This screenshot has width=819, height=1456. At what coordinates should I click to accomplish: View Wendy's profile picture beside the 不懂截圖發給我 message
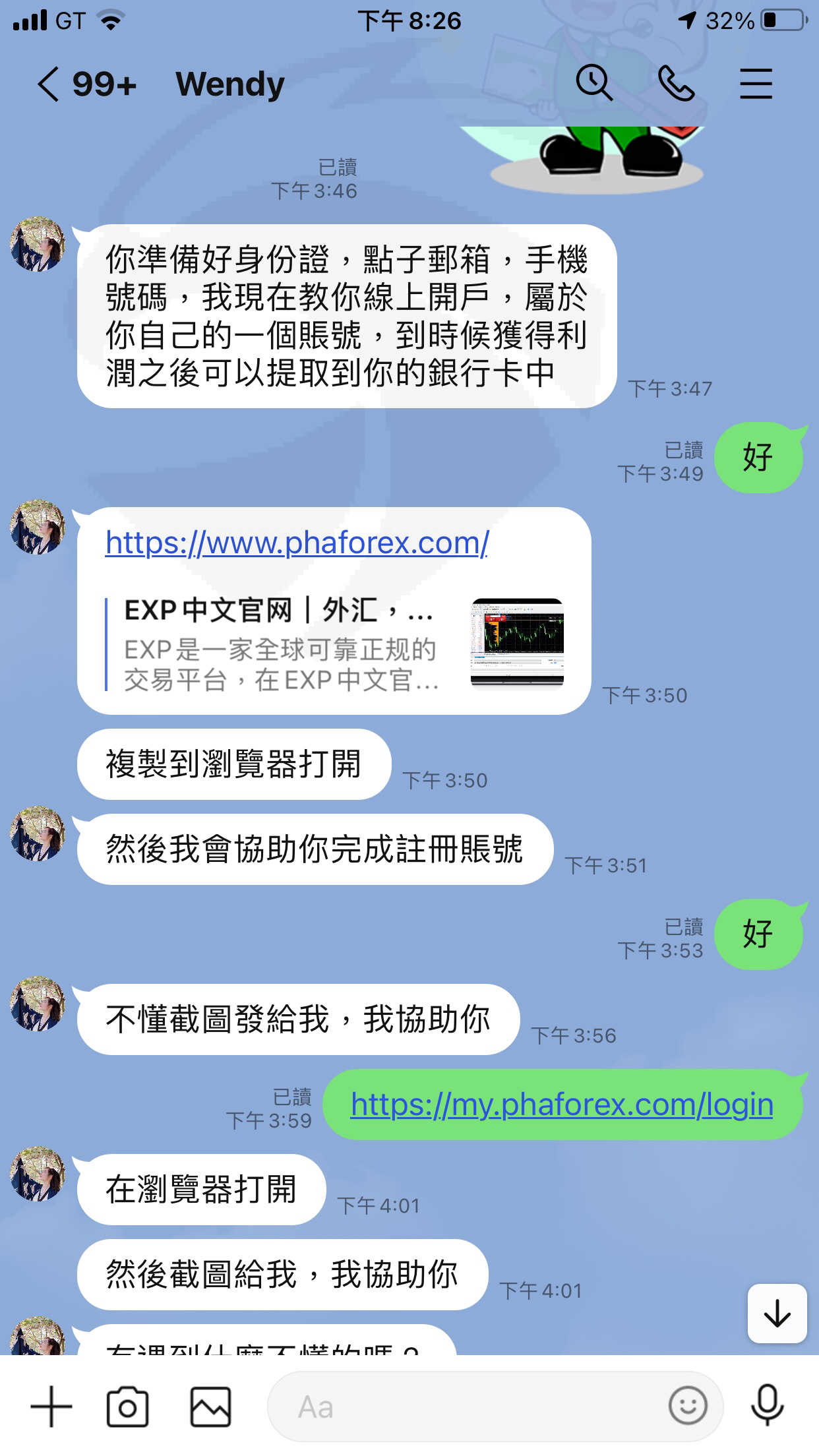click(38, 1003)
